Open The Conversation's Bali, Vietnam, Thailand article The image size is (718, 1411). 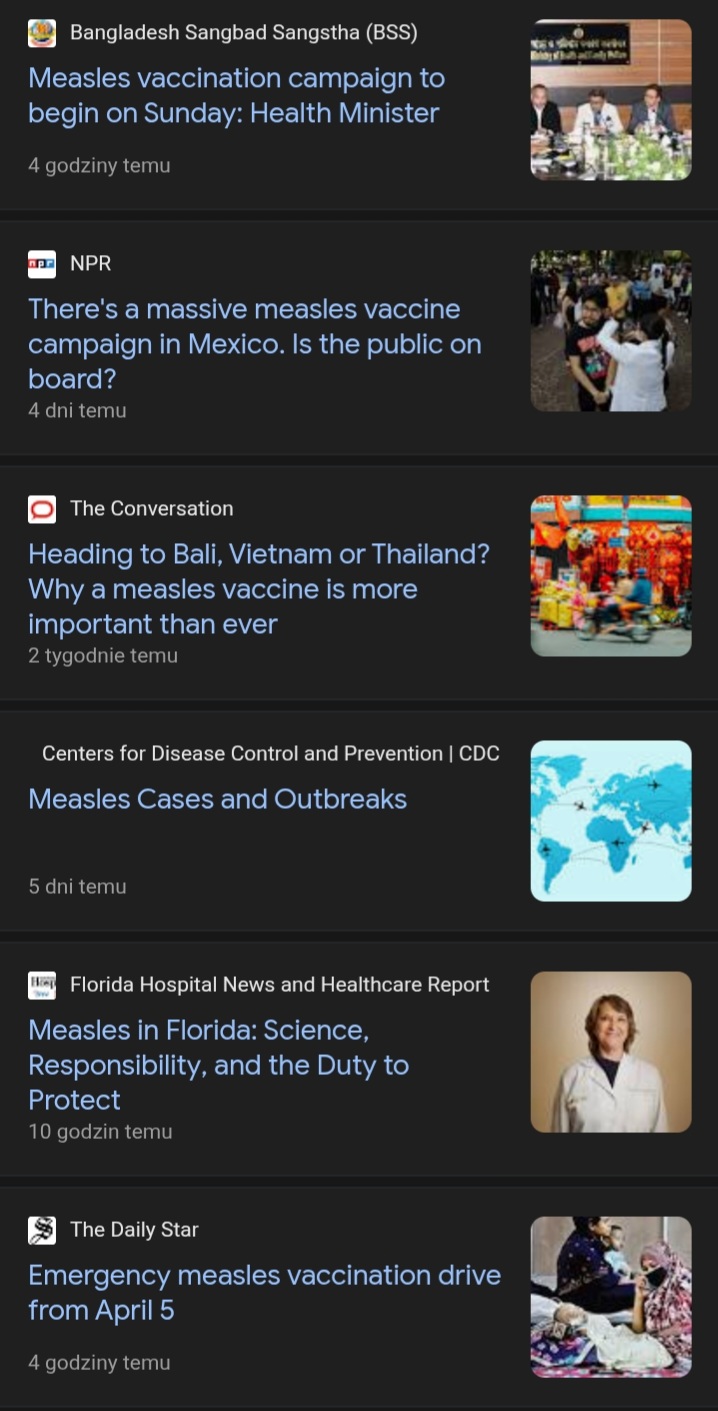[x=258, y=588]
